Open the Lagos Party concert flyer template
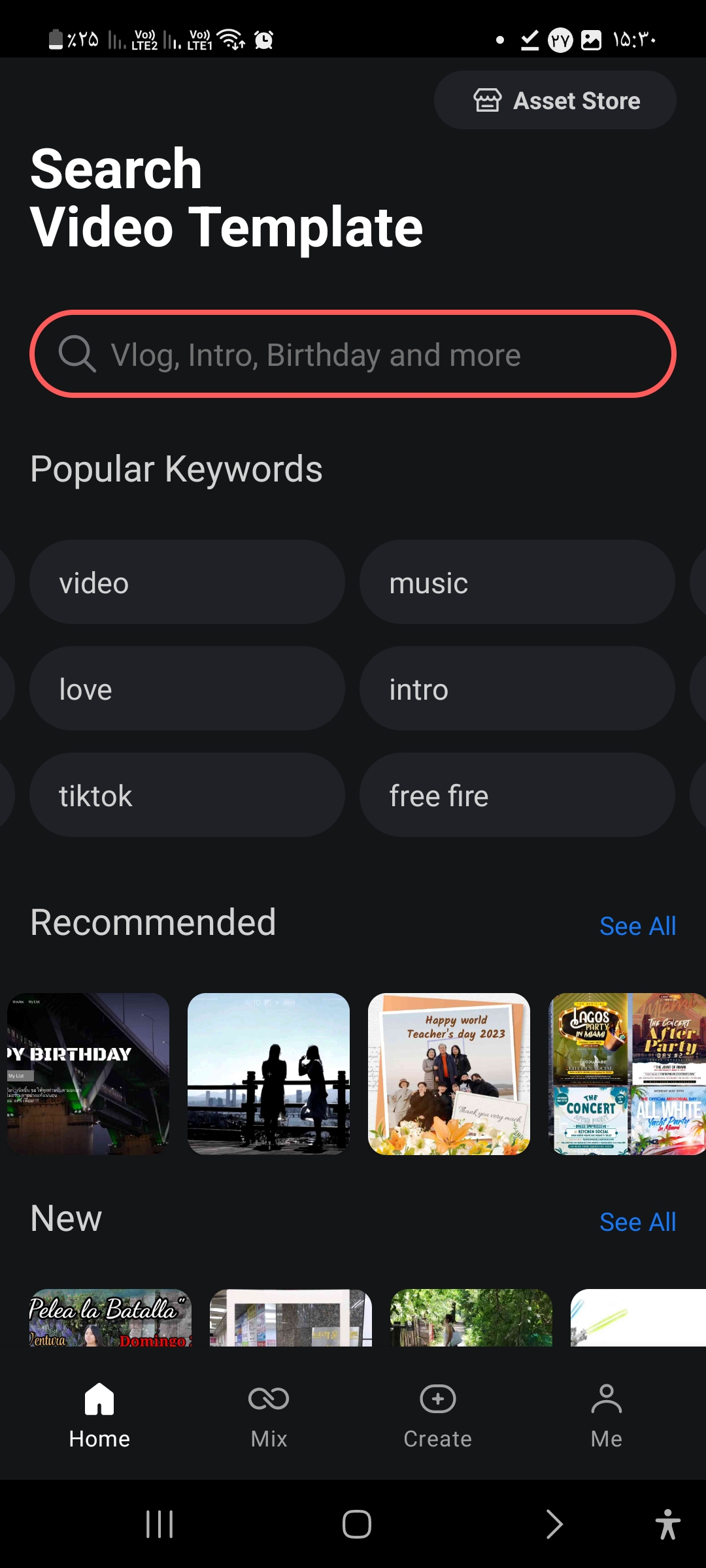Screen dimensions: 706x1568 coord(628,1074)
